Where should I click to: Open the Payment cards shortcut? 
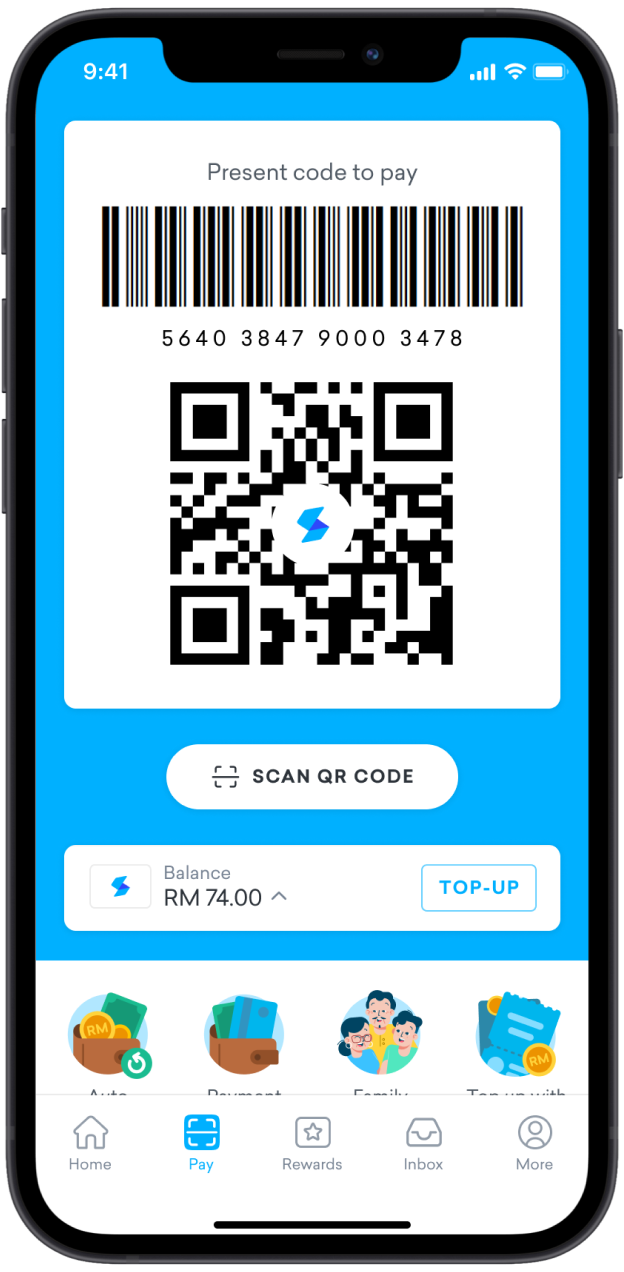pos(243,1037)
